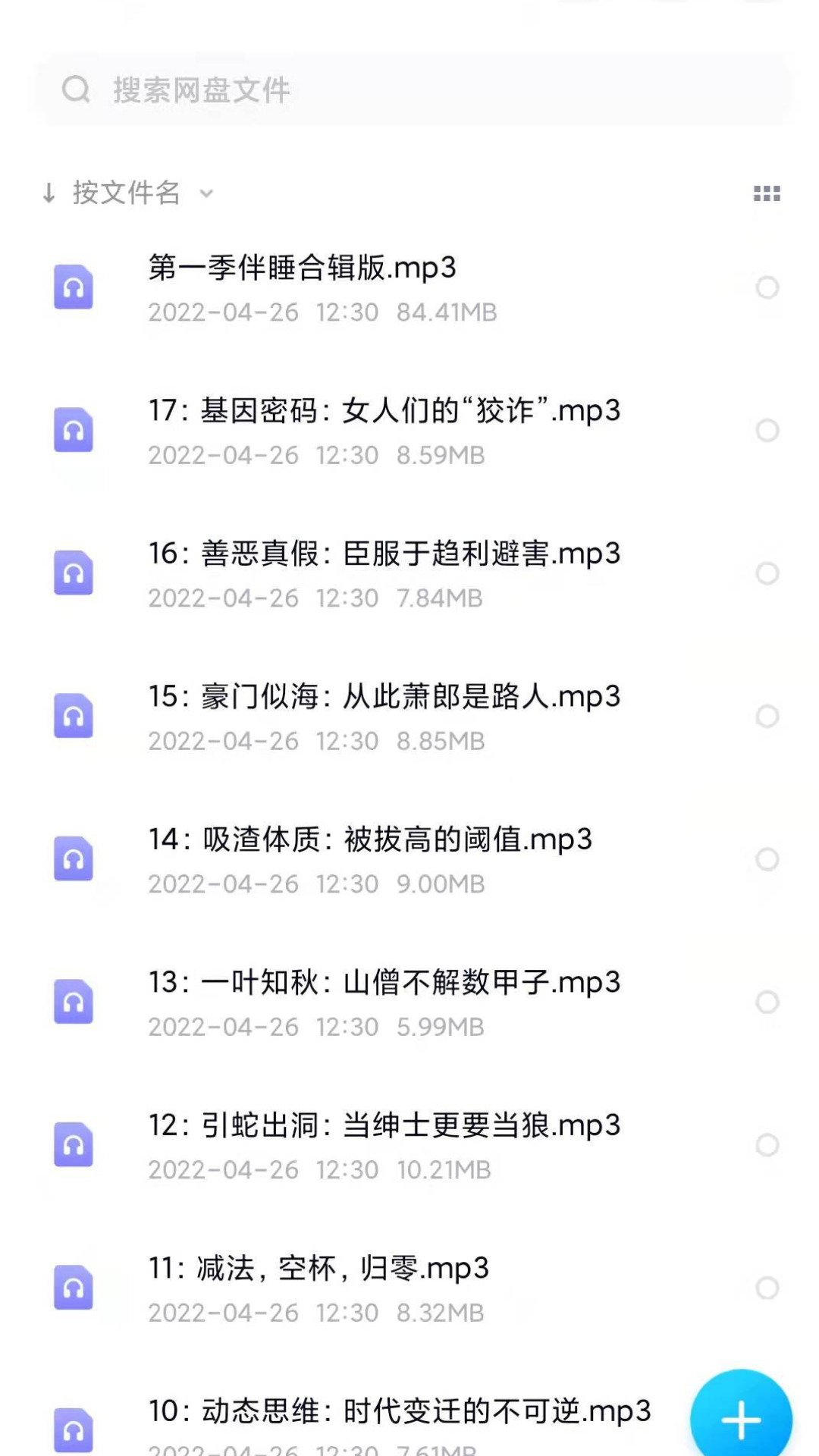Mark the 17: 基因密码 file as selected
The height and width of the screenshot is (1456, 819).
point(767,430)
